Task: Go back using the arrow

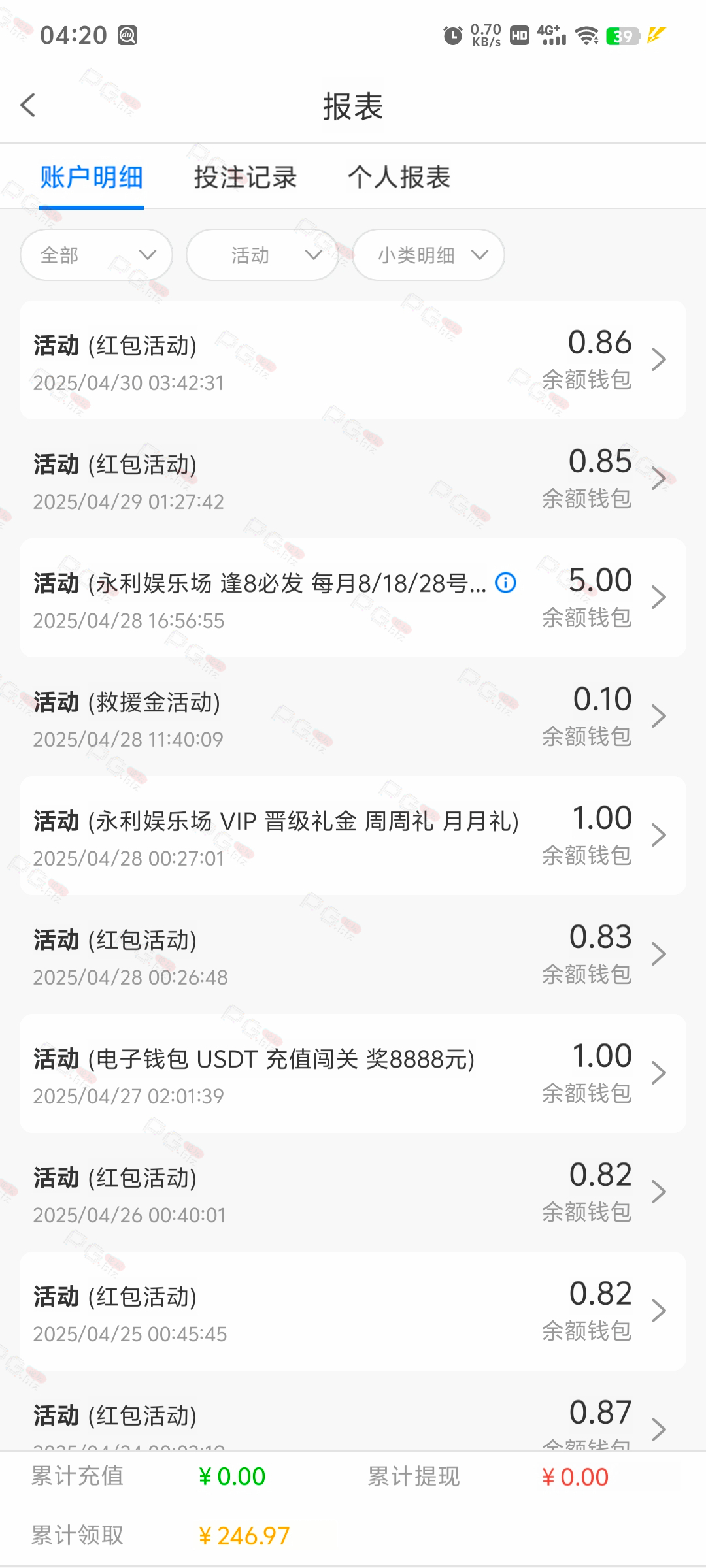Action: [27, 105]
